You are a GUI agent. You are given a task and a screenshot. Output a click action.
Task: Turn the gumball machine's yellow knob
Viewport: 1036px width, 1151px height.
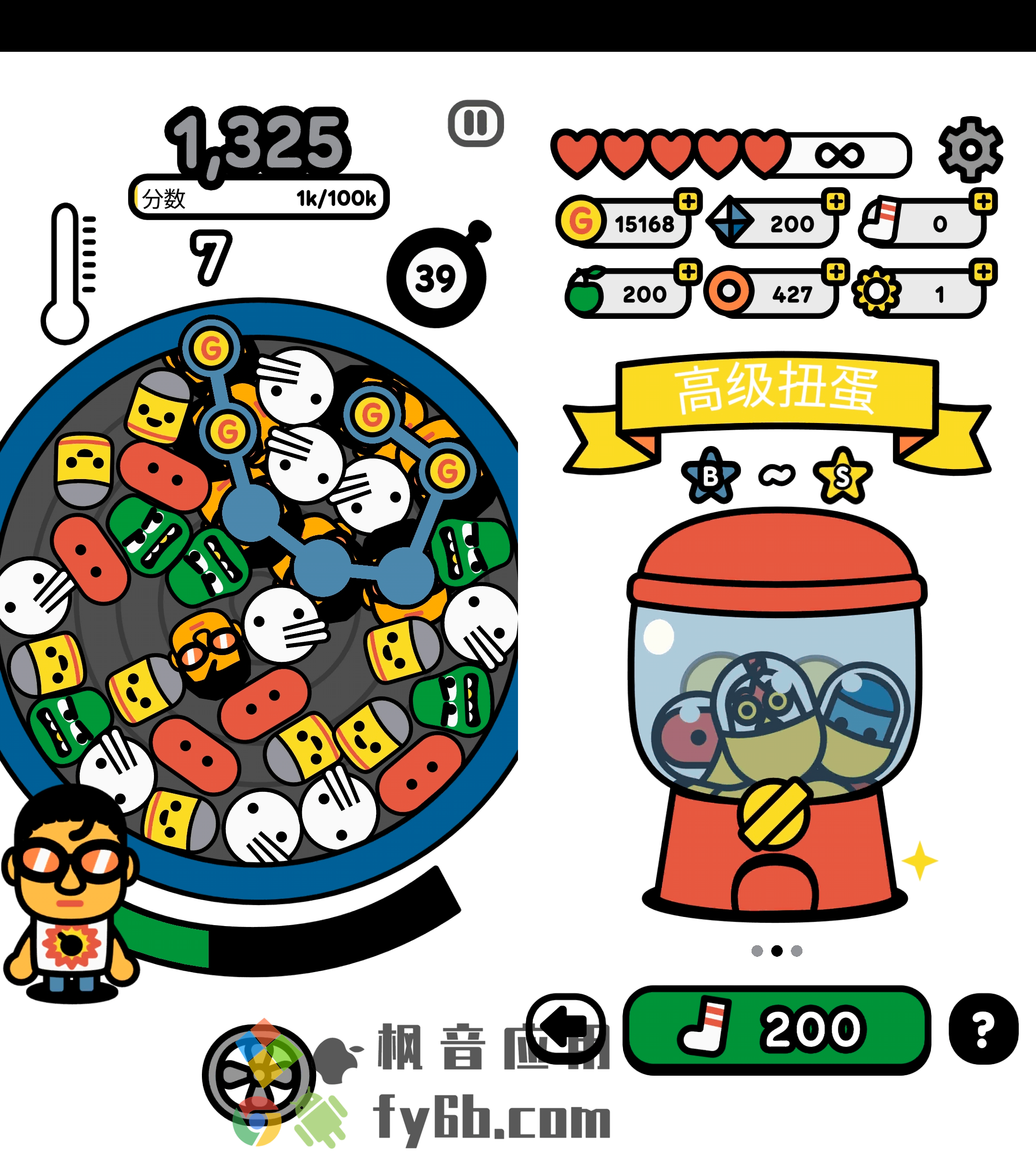coord(774,815)
